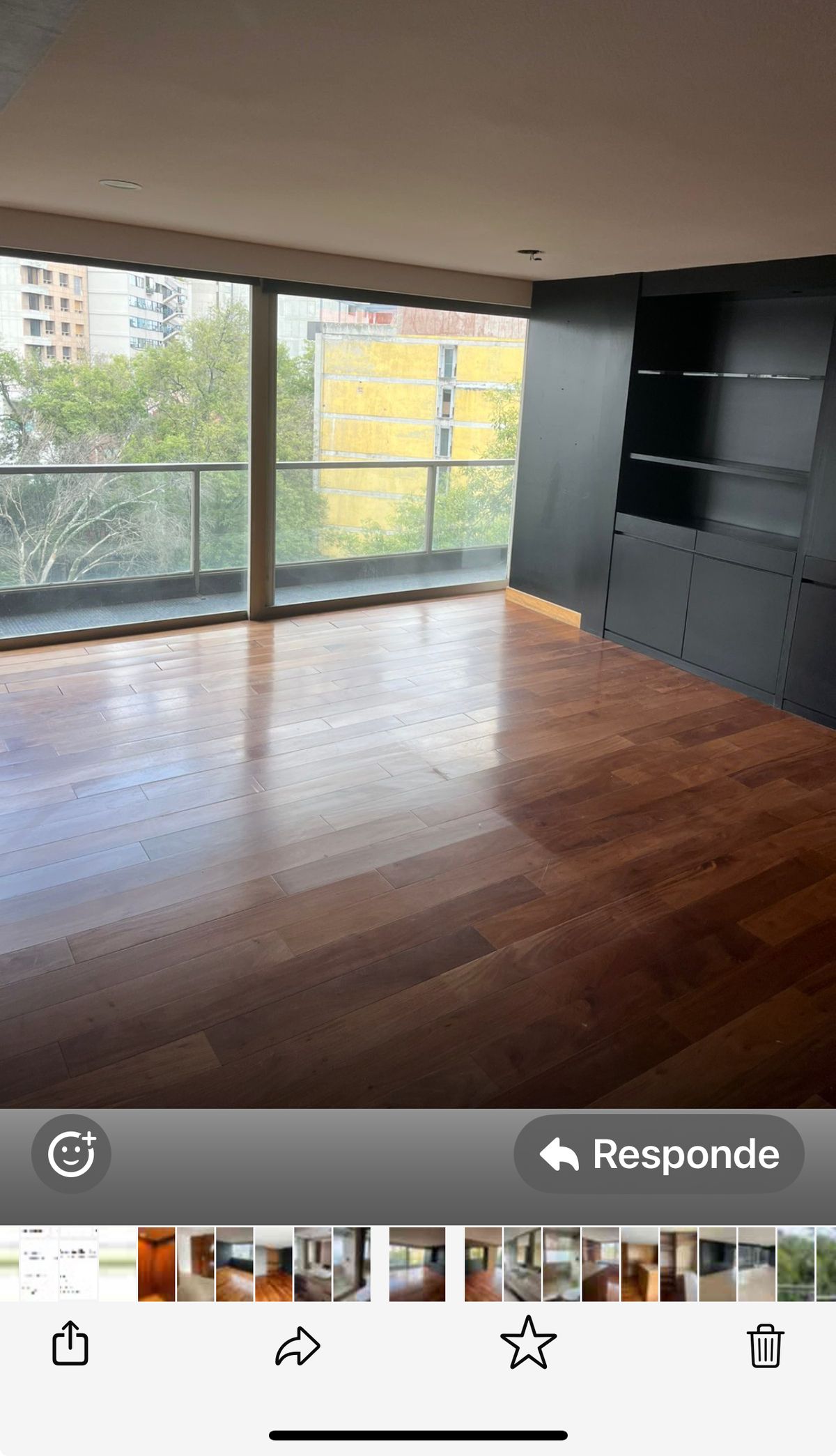Open the orange wood door thumbnail

[157, 1264]
